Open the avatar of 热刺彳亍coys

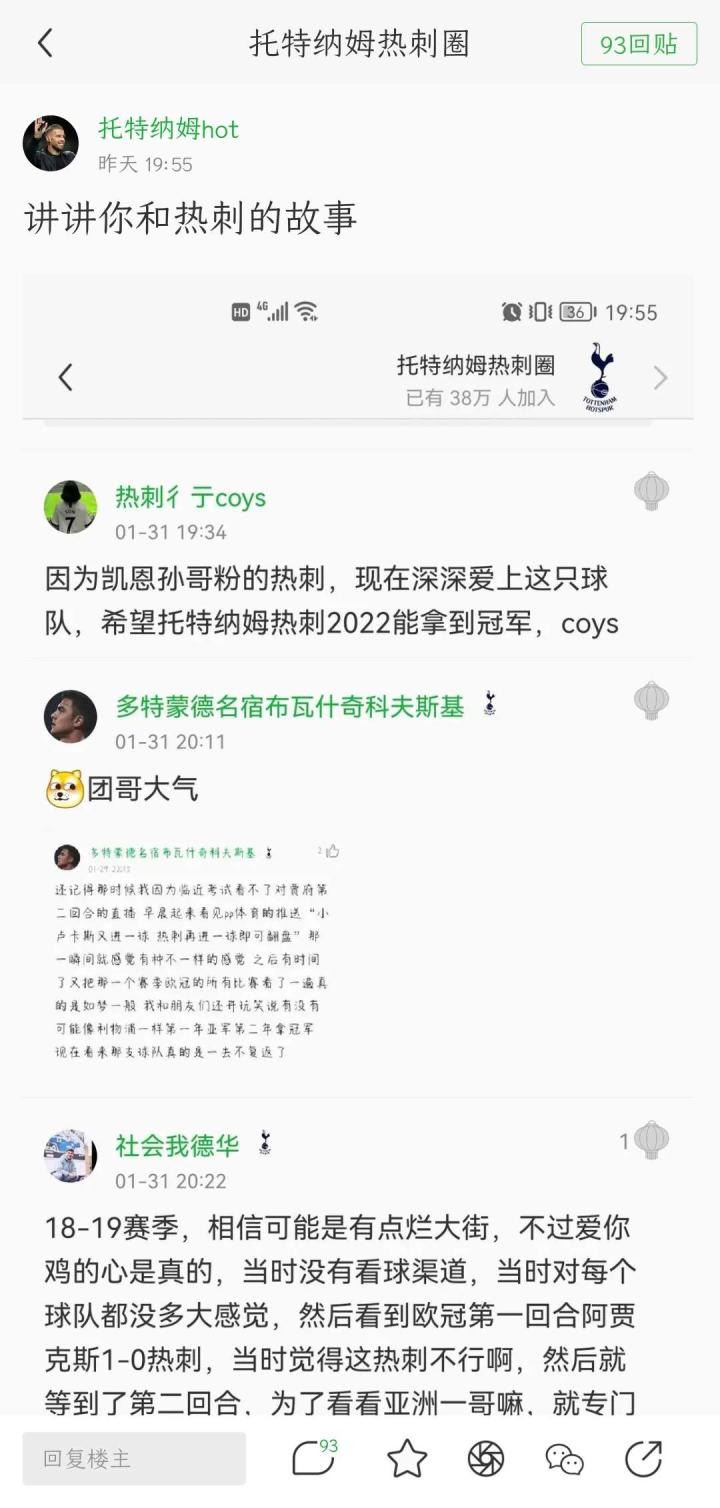[x=71, y=507]
